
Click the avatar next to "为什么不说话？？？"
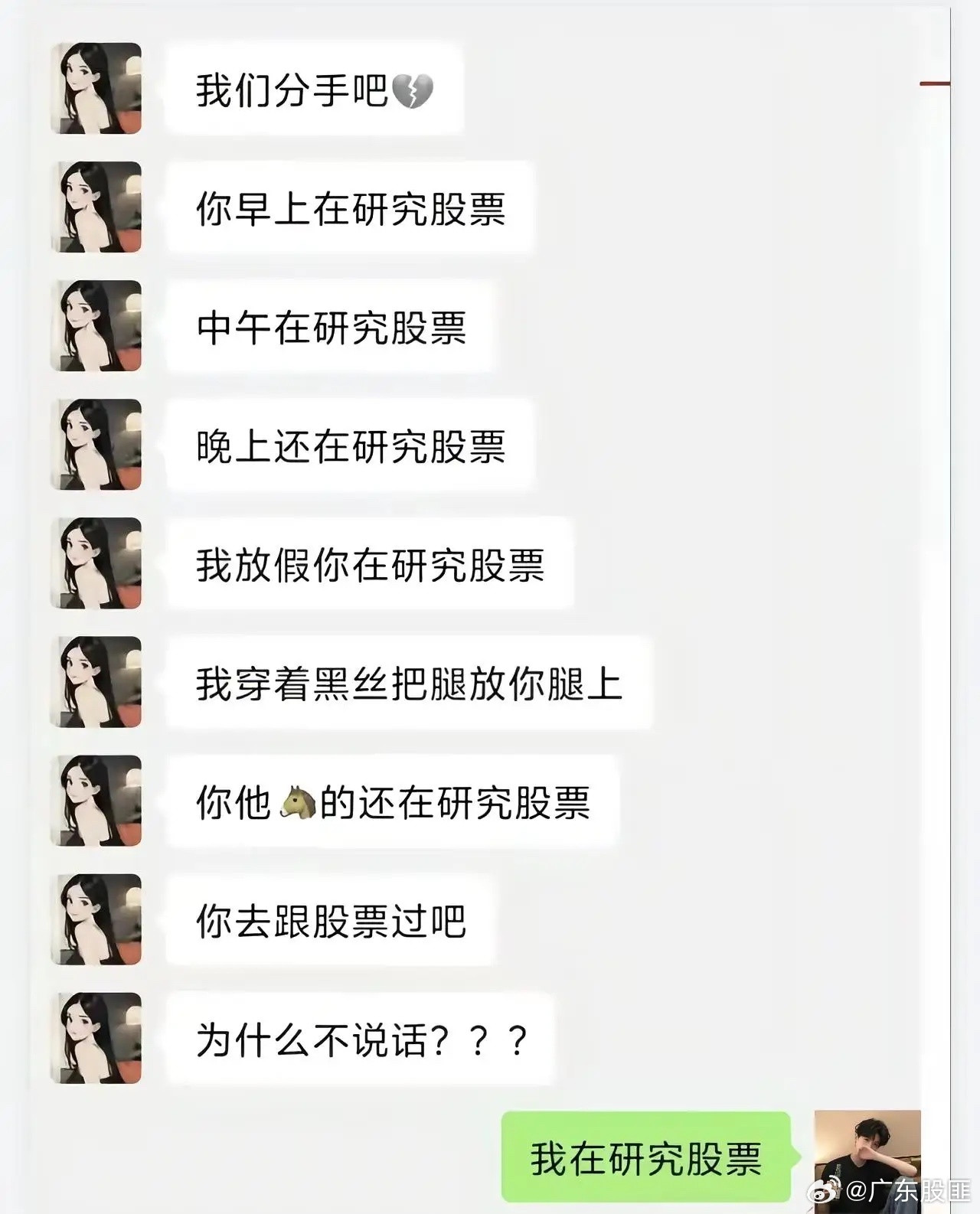pyautogui.click(x=96, y=1038)
